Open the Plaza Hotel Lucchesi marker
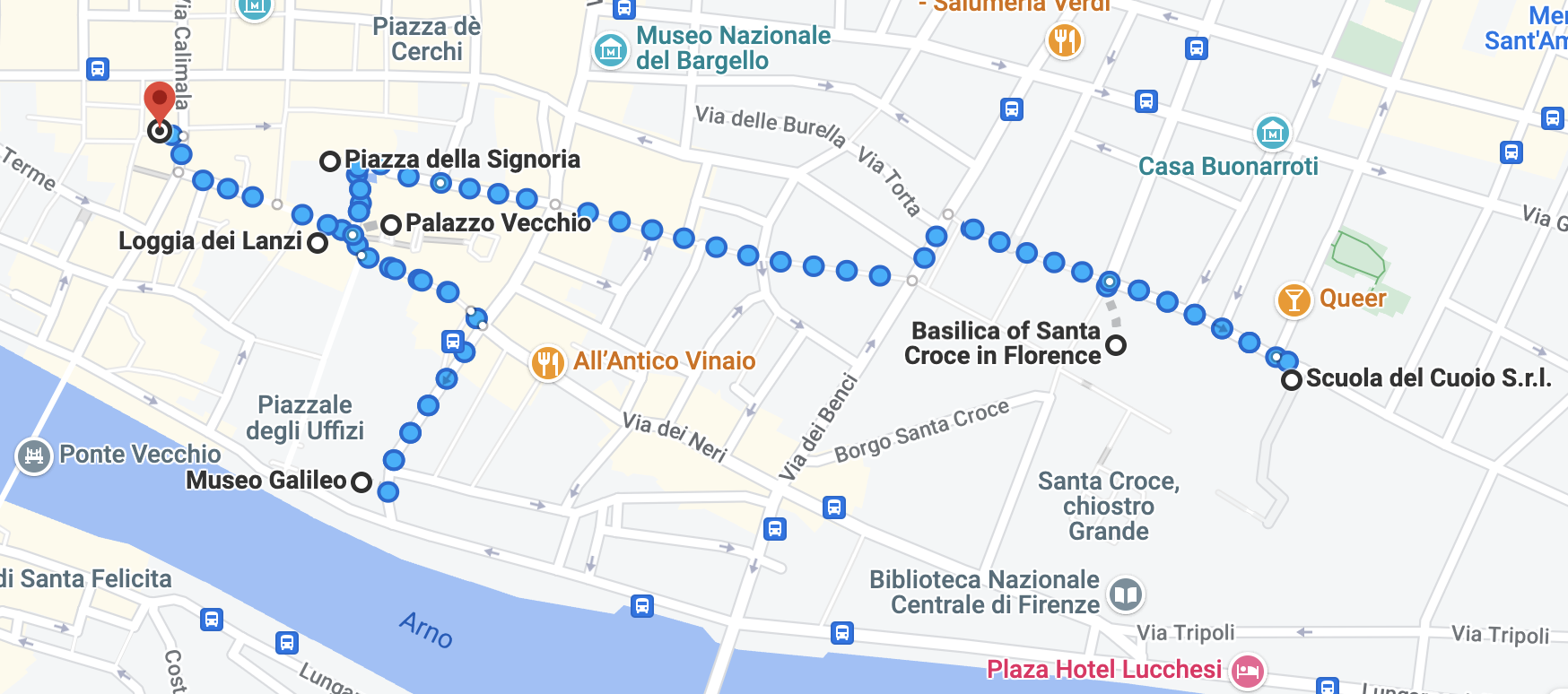Image resolution: width=1568 pixels, height=694 pixels. [x=1247, y=671]
